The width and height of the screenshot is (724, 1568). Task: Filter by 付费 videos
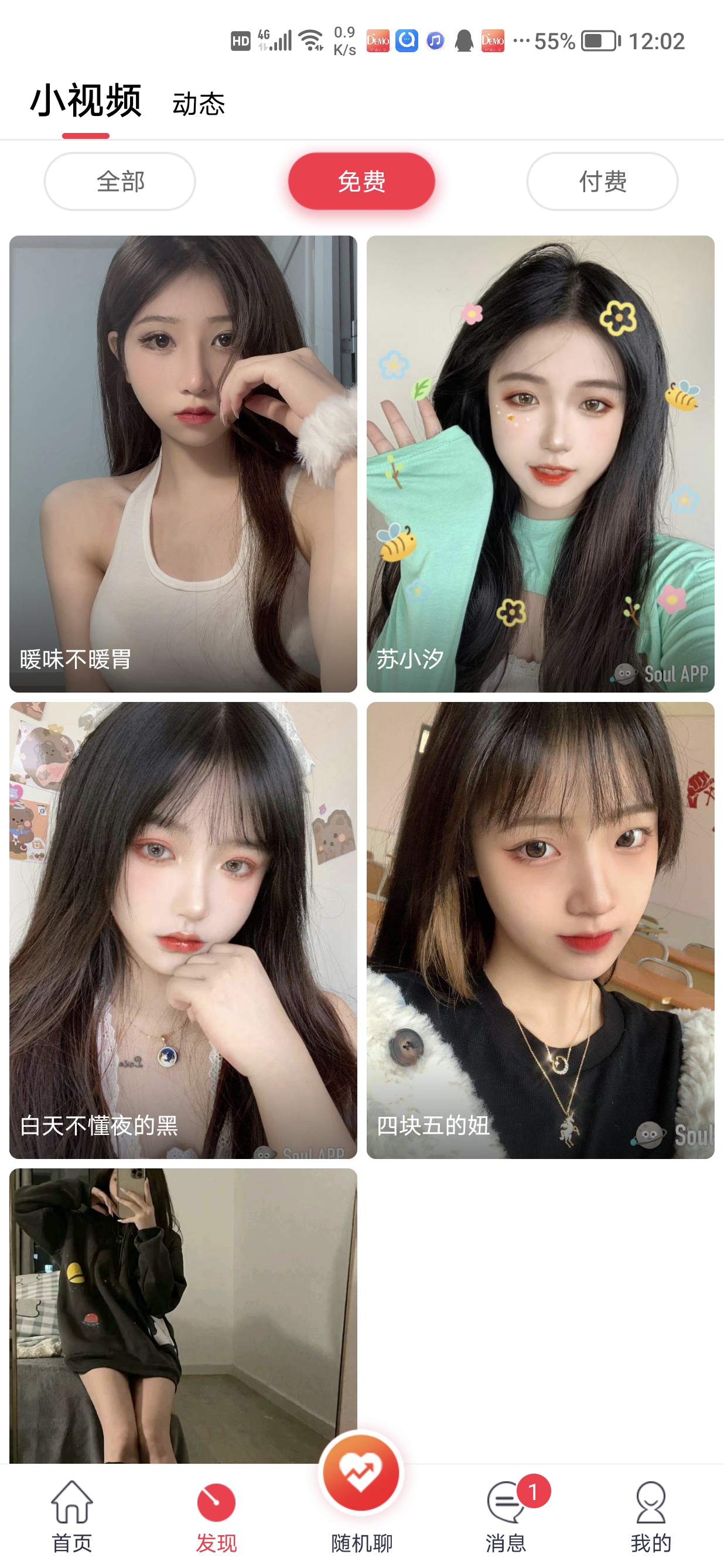click(602, 182)
